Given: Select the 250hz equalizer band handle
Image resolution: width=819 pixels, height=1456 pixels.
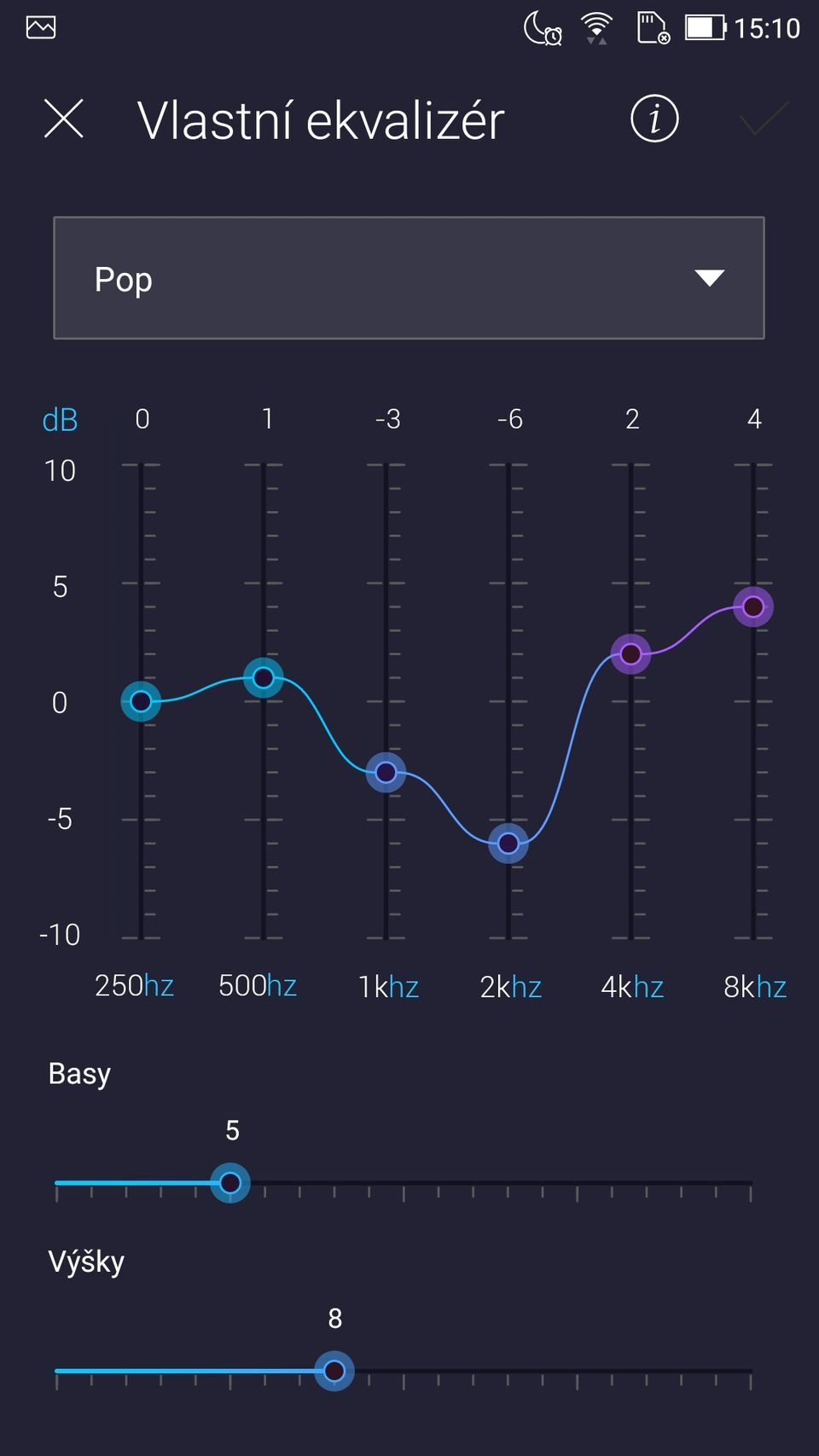Looking at the screenshot, I should point(140,701).
